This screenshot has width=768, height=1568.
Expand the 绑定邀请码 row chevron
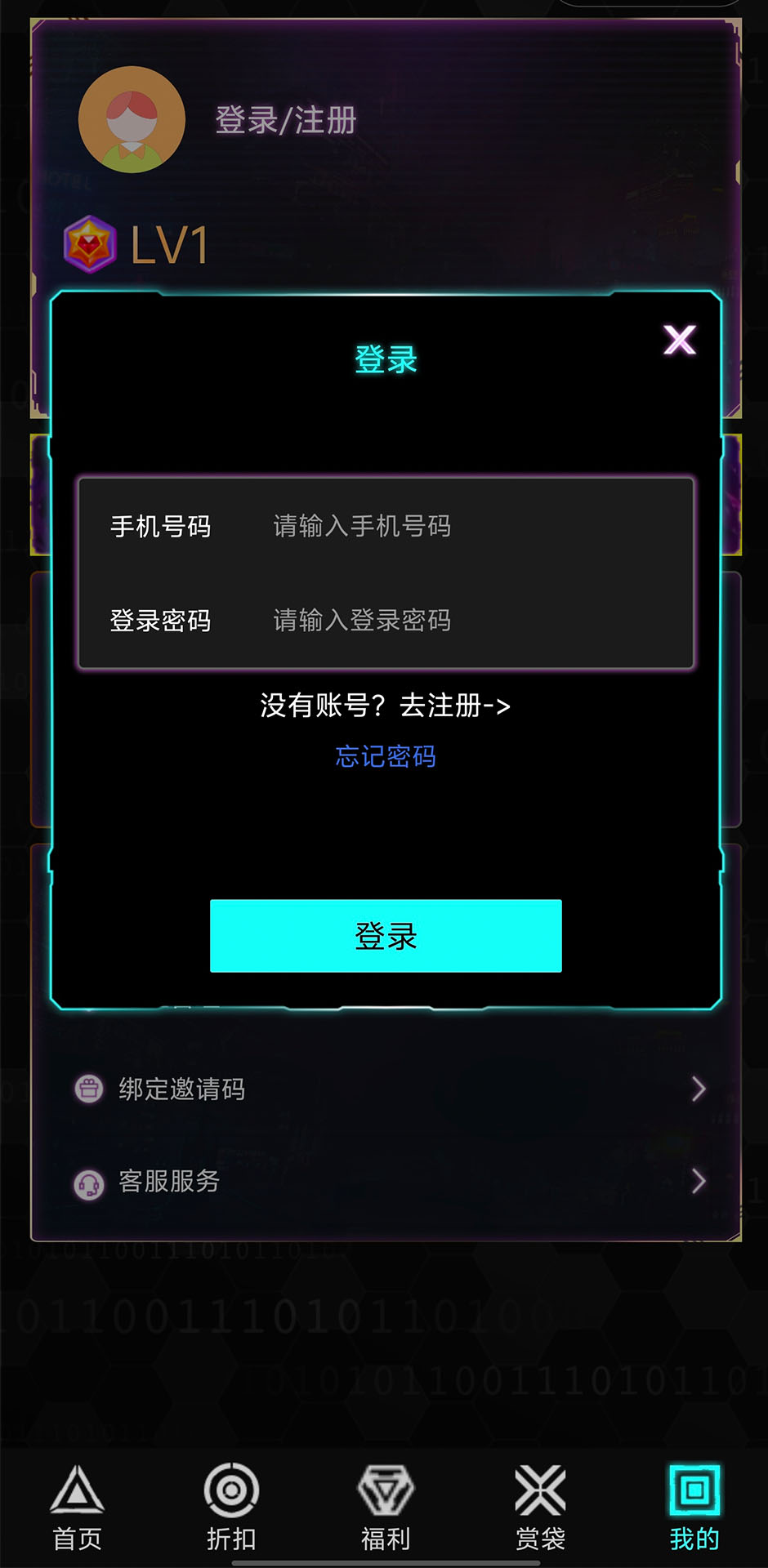pos(699,1089)
